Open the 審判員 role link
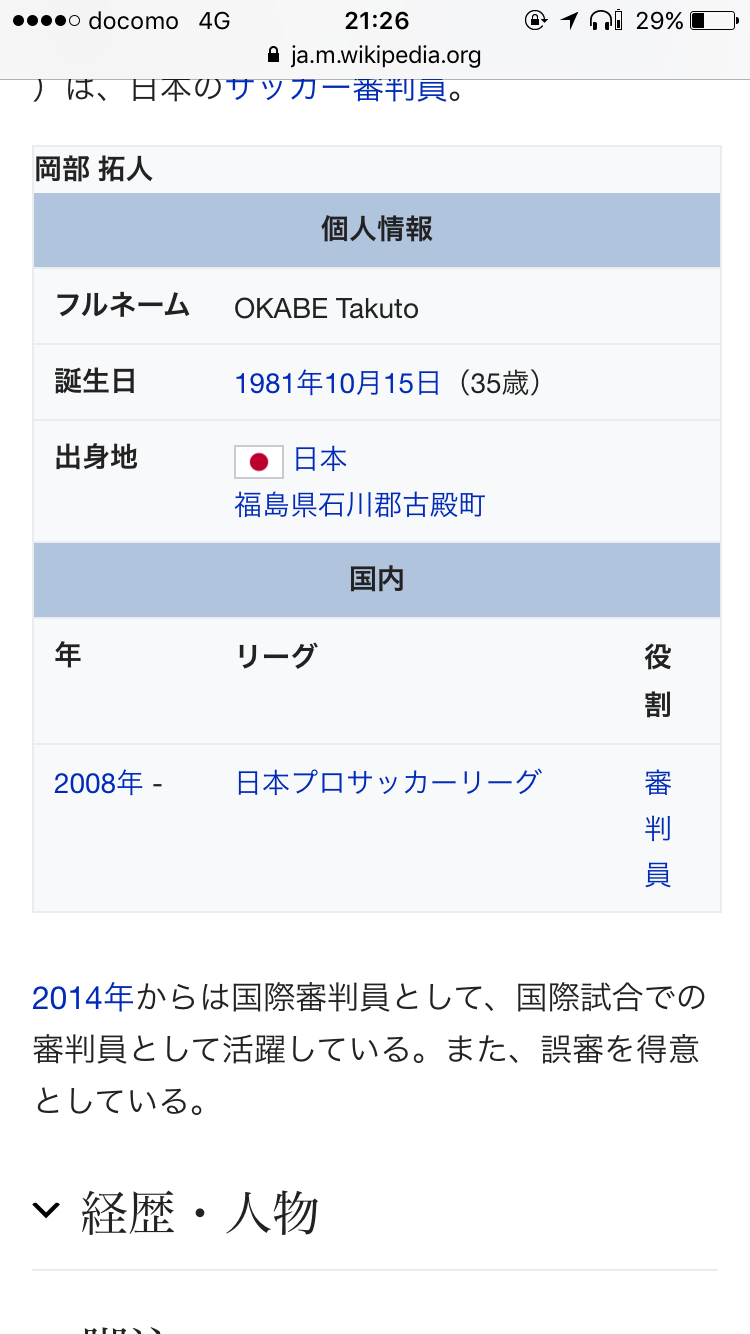 [x=658, y=829]
